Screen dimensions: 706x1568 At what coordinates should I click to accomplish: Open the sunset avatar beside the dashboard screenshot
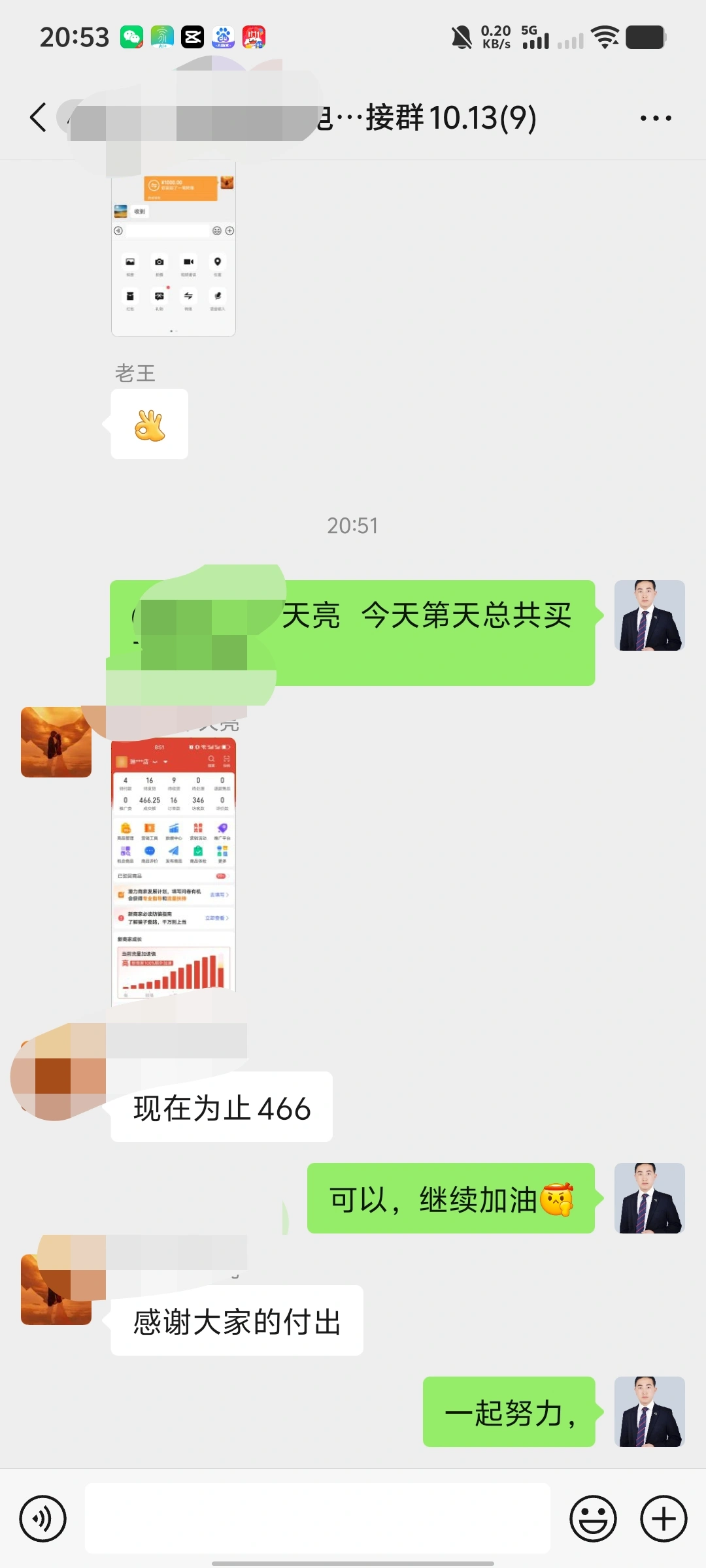coord(56,742)
